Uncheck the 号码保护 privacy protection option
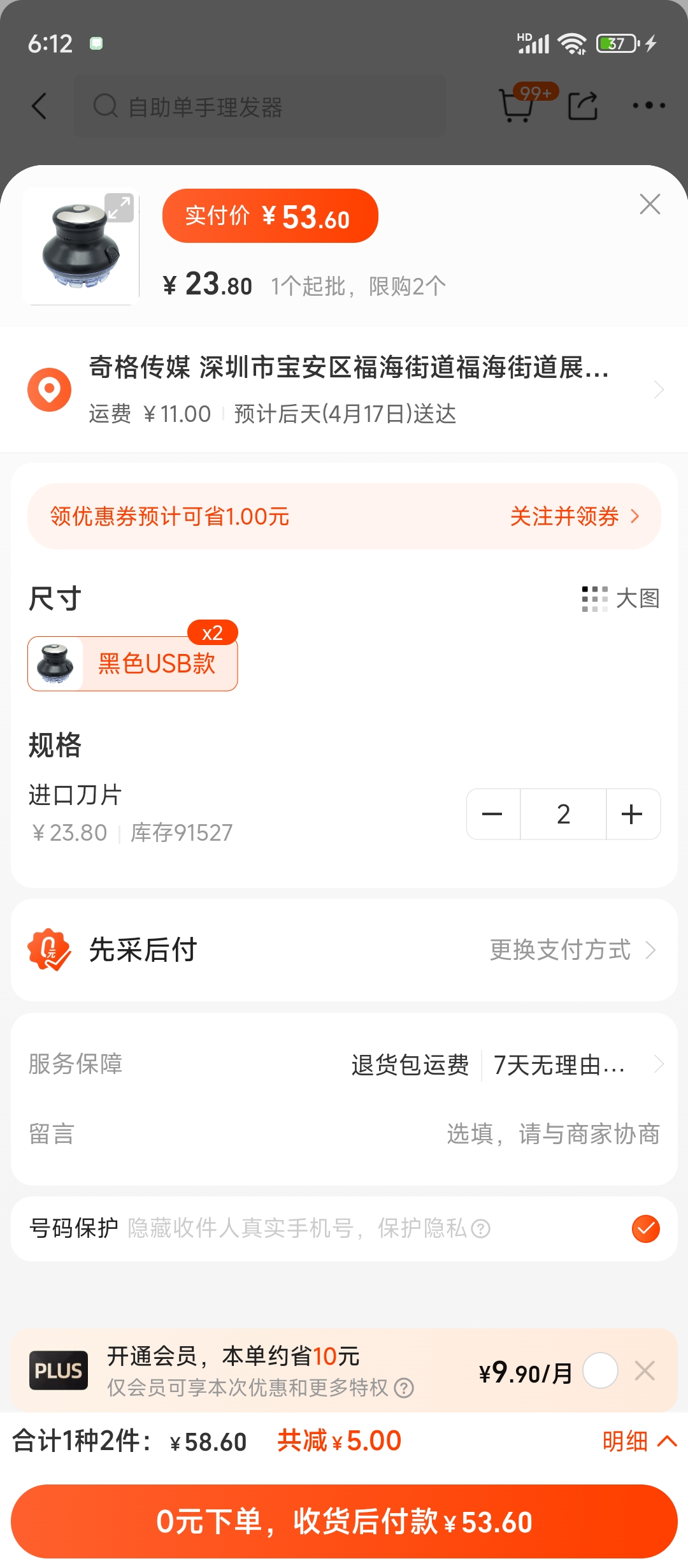The image size is (688, 1568). pos(645,1228)
